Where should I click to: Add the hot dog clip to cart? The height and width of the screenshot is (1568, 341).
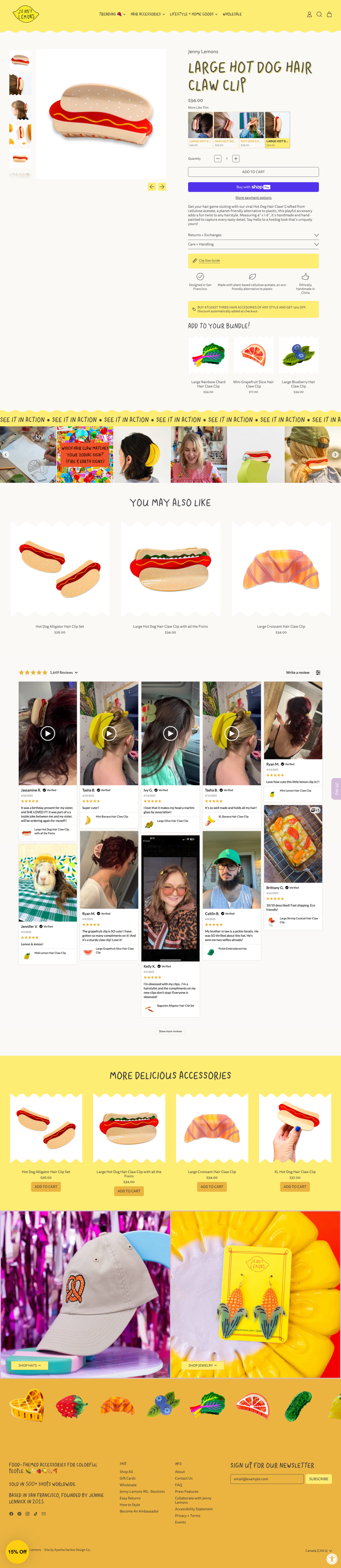click(253, 172)
